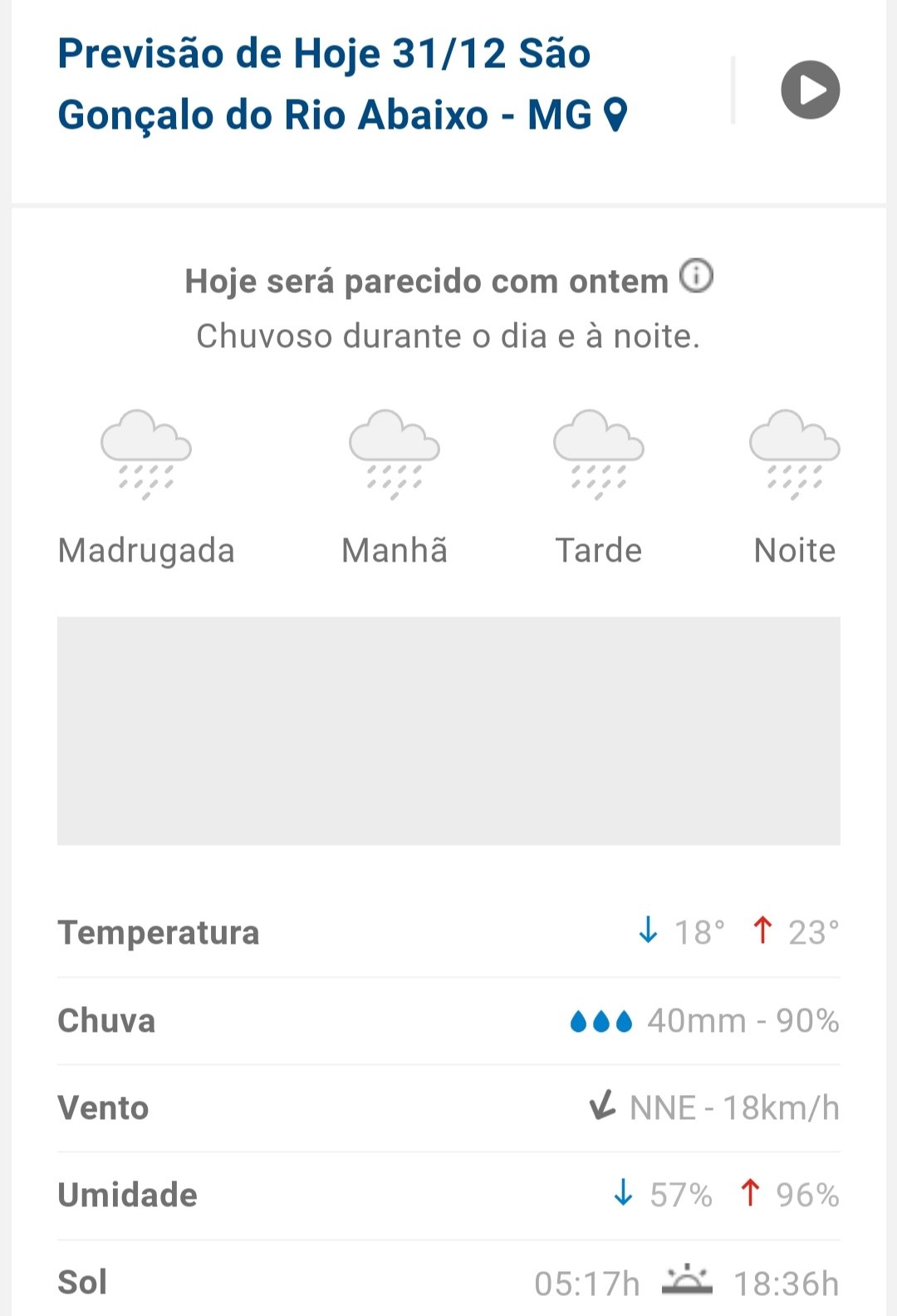Open the info icon beside 'parecido com ontem'
897x1316 pixels.
pos(696,276)
